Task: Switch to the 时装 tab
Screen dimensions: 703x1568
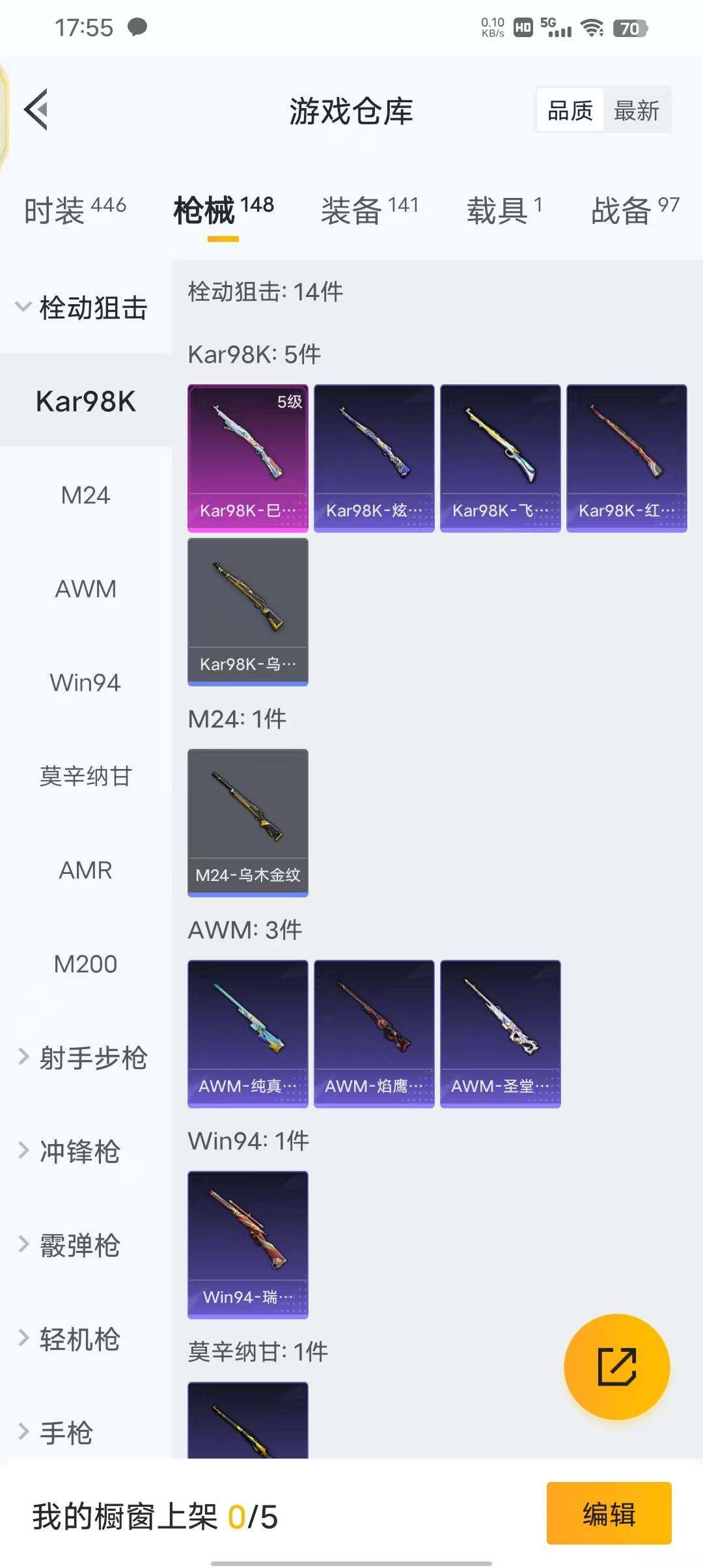Action: (x=74, y=210)
